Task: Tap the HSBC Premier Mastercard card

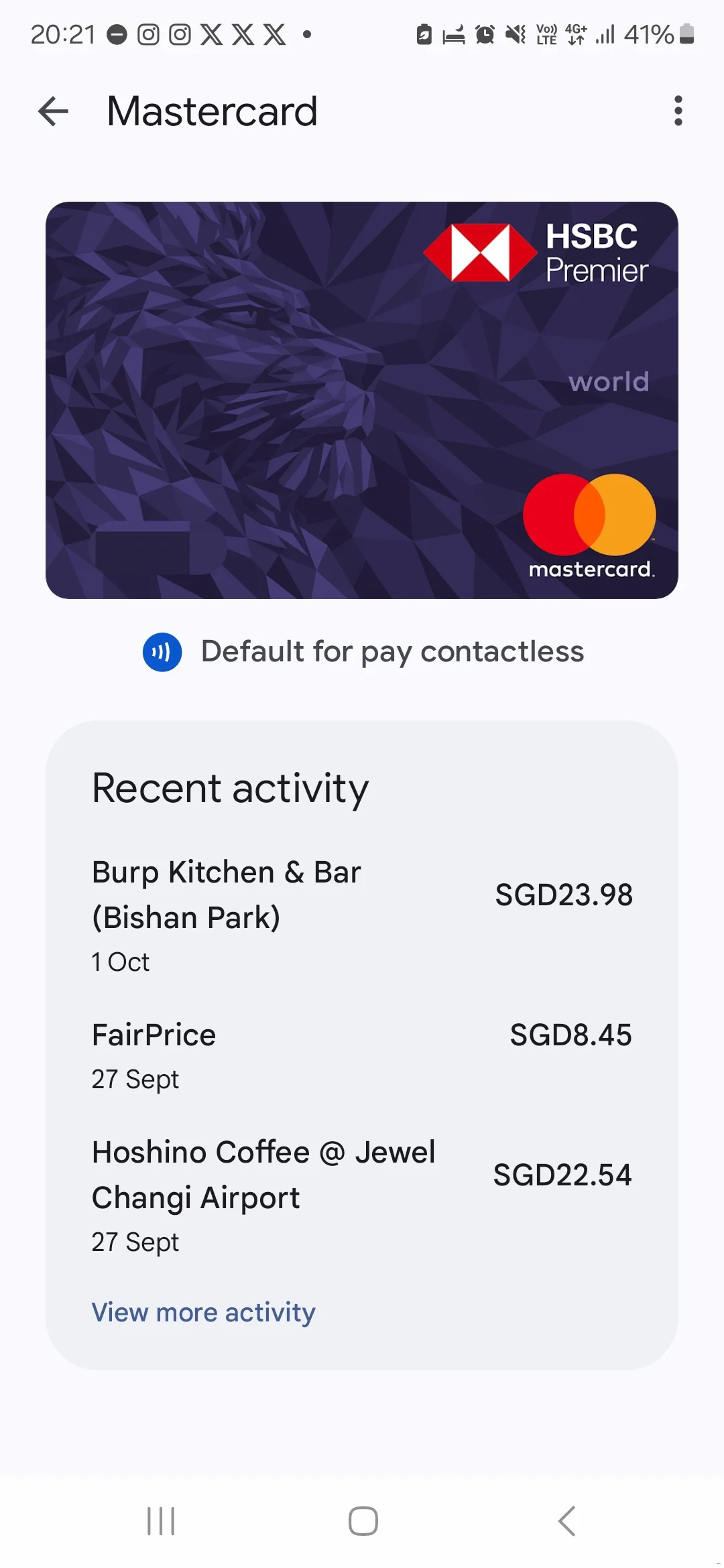Action: pyautogui.click(x=362, y=400)
